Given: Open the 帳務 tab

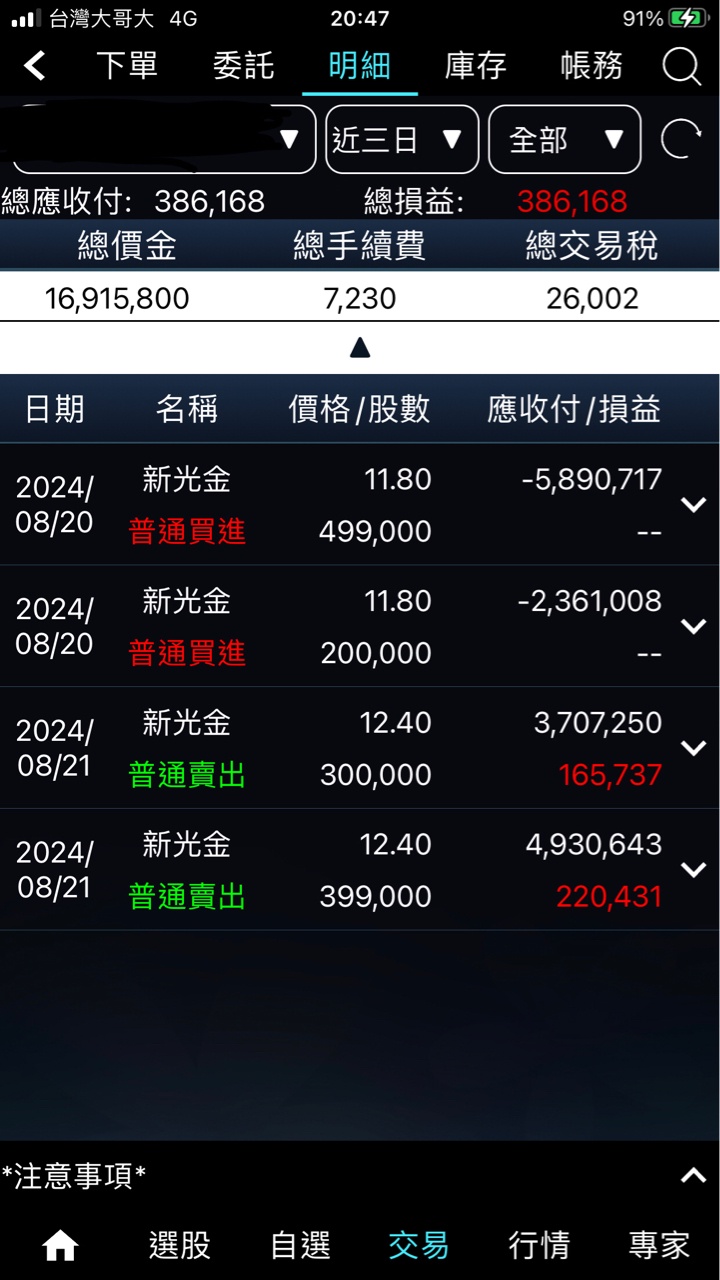Looking at the screenshot, I should [x=591, y=67].
